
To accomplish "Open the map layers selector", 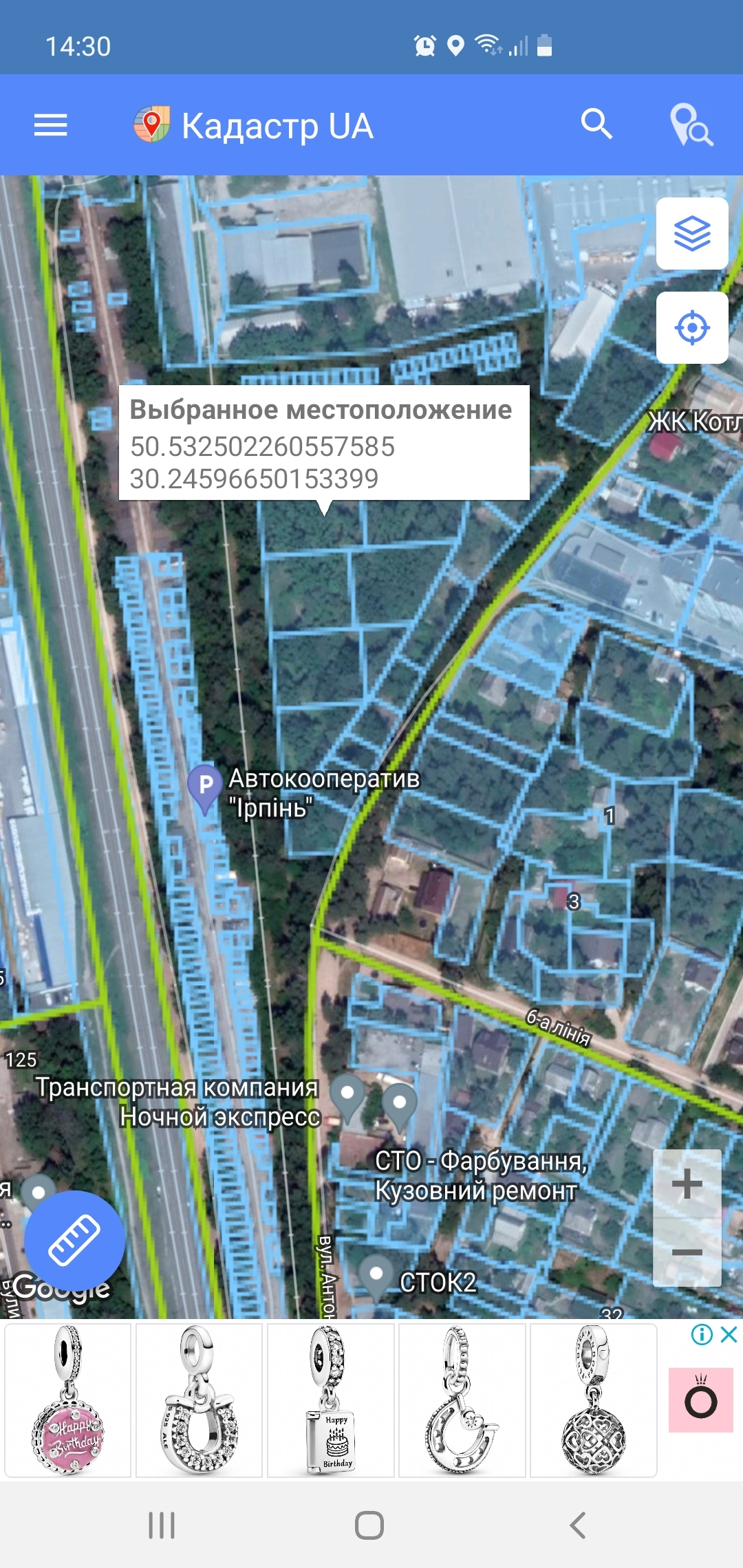I will point(692,234).
